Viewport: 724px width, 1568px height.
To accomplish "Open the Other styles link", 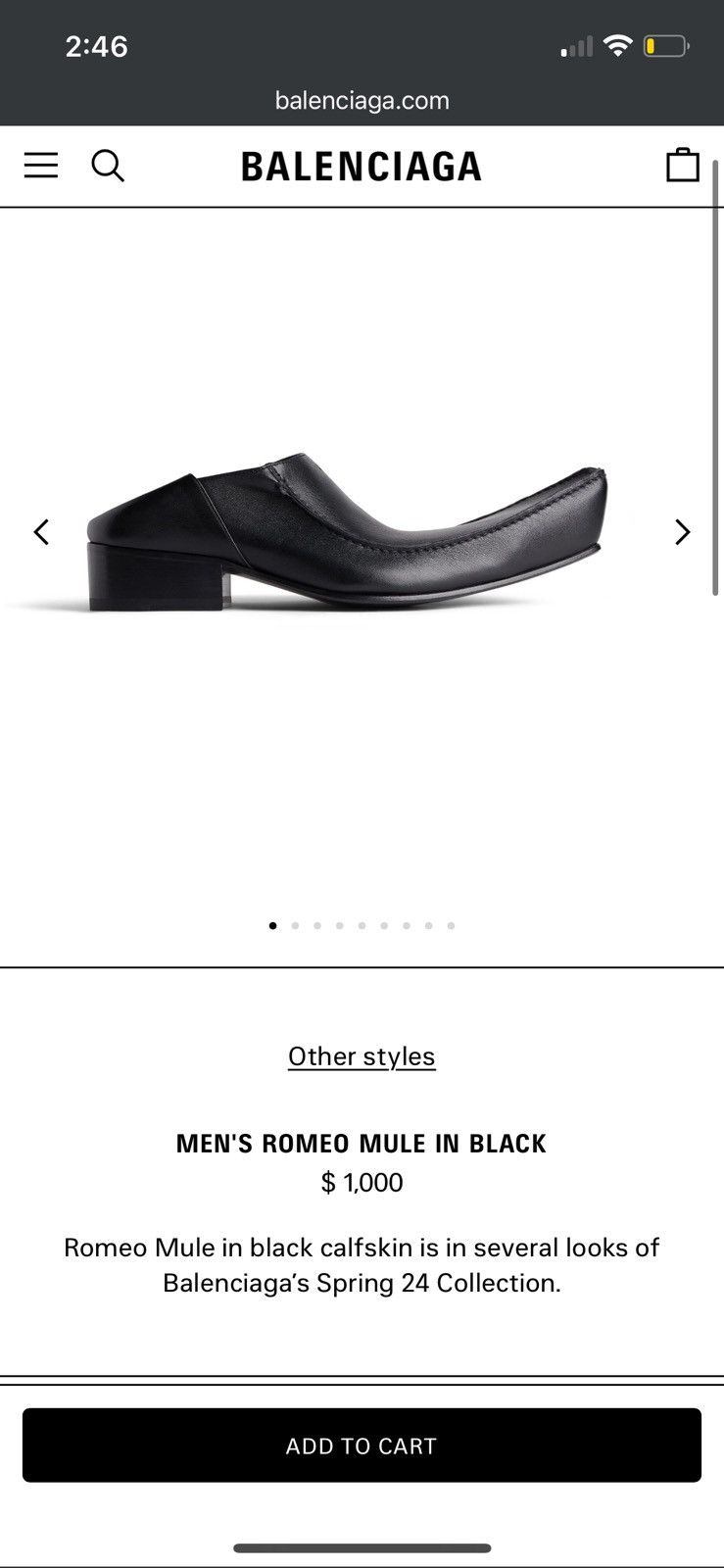I will (x=362, y=1056).
